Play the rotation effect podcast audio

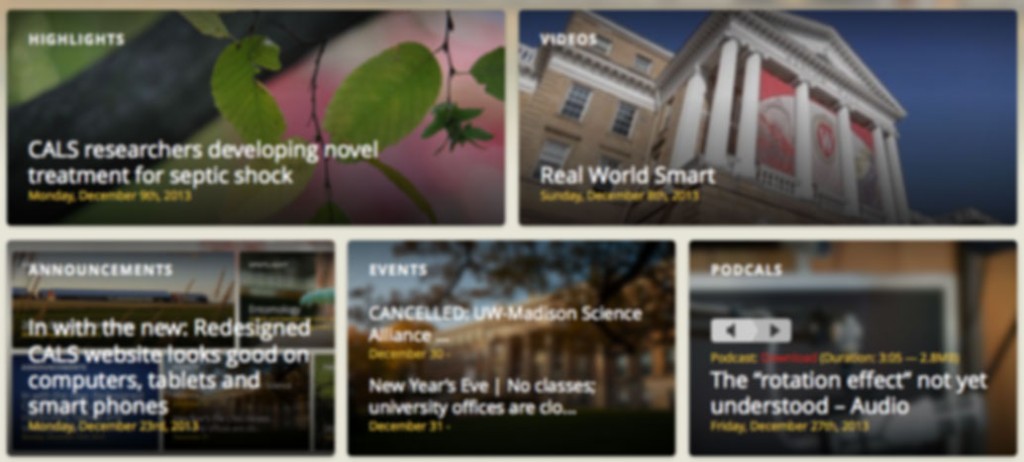click(x=772, y=330)
